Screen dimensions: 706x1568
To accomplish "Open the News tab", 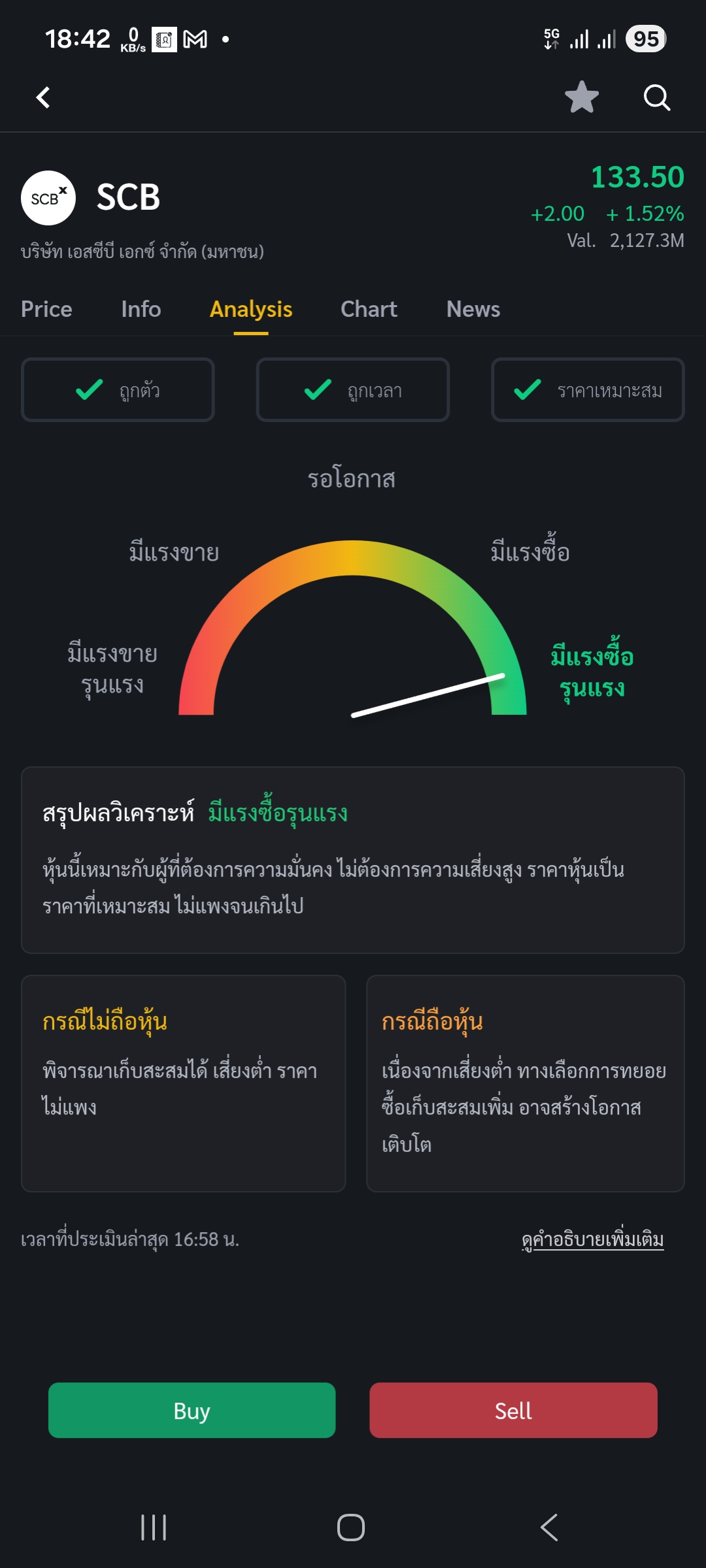I will point(473,309).
